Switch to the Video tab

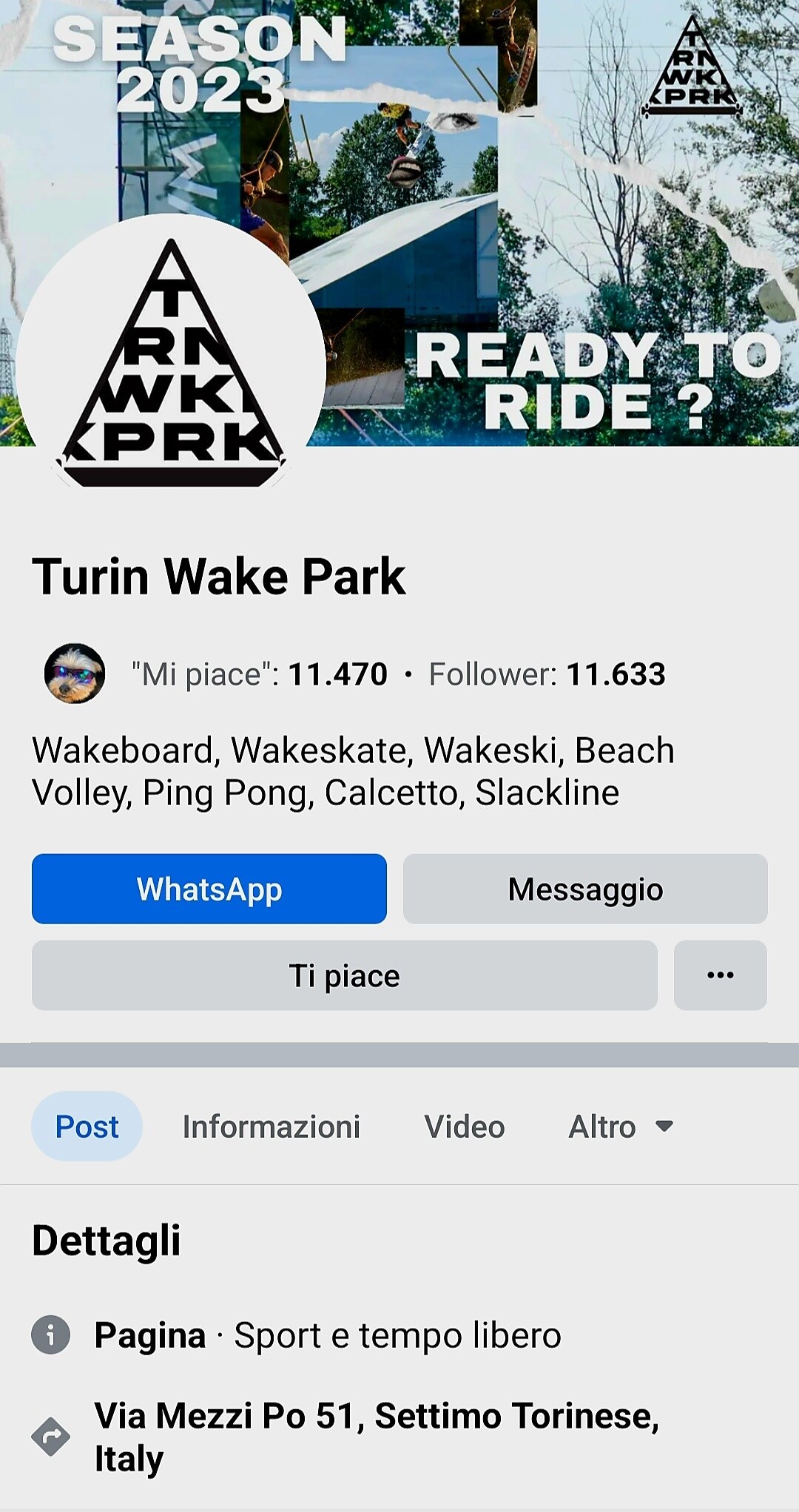click(464, 1127)
